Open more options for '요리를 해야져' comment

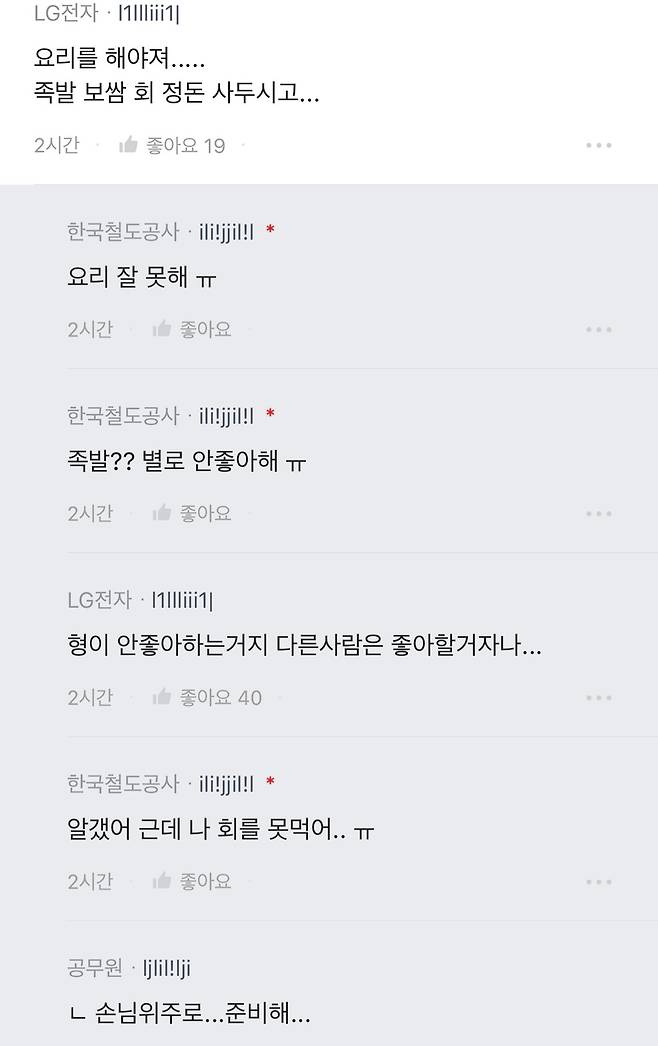tap(598, 146)
